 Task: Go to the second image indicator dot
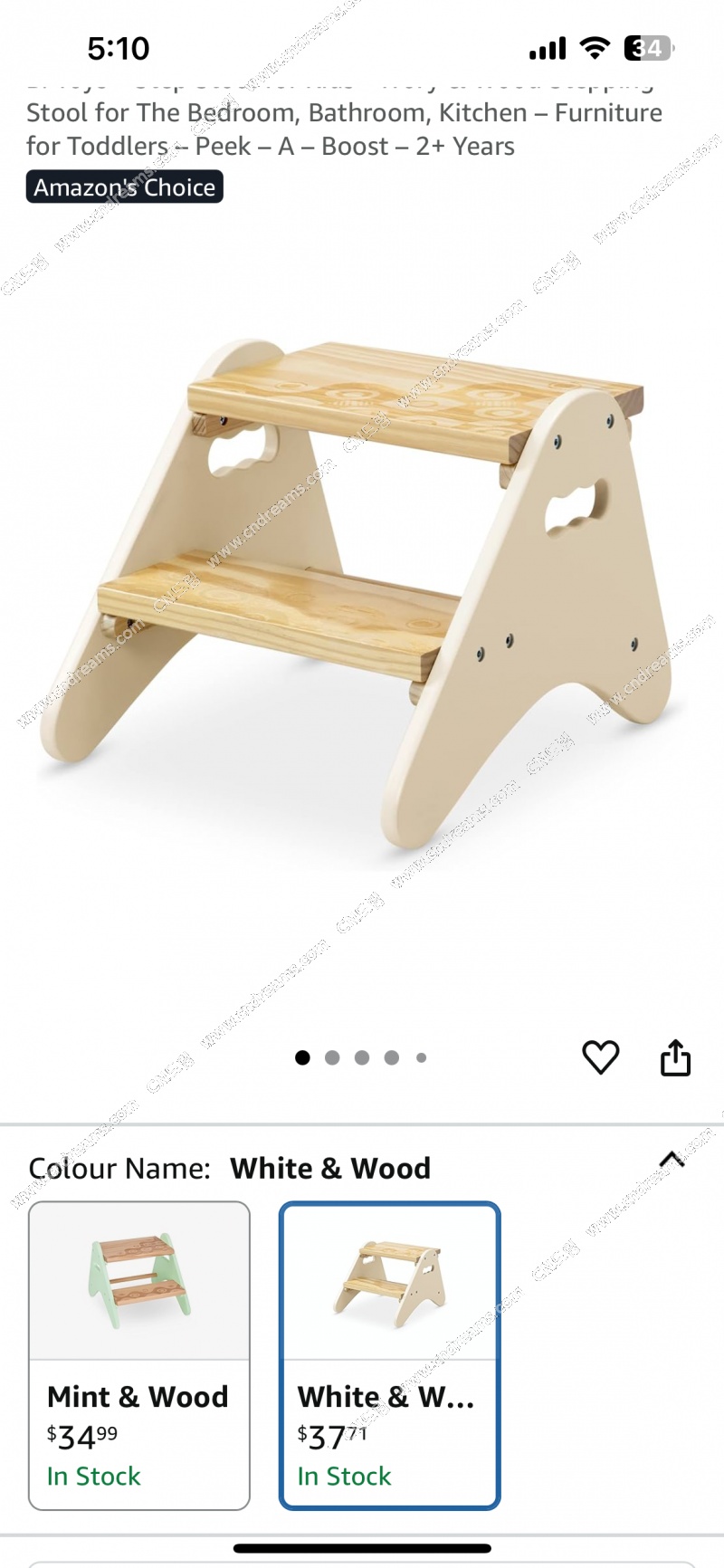(332, 1057)
